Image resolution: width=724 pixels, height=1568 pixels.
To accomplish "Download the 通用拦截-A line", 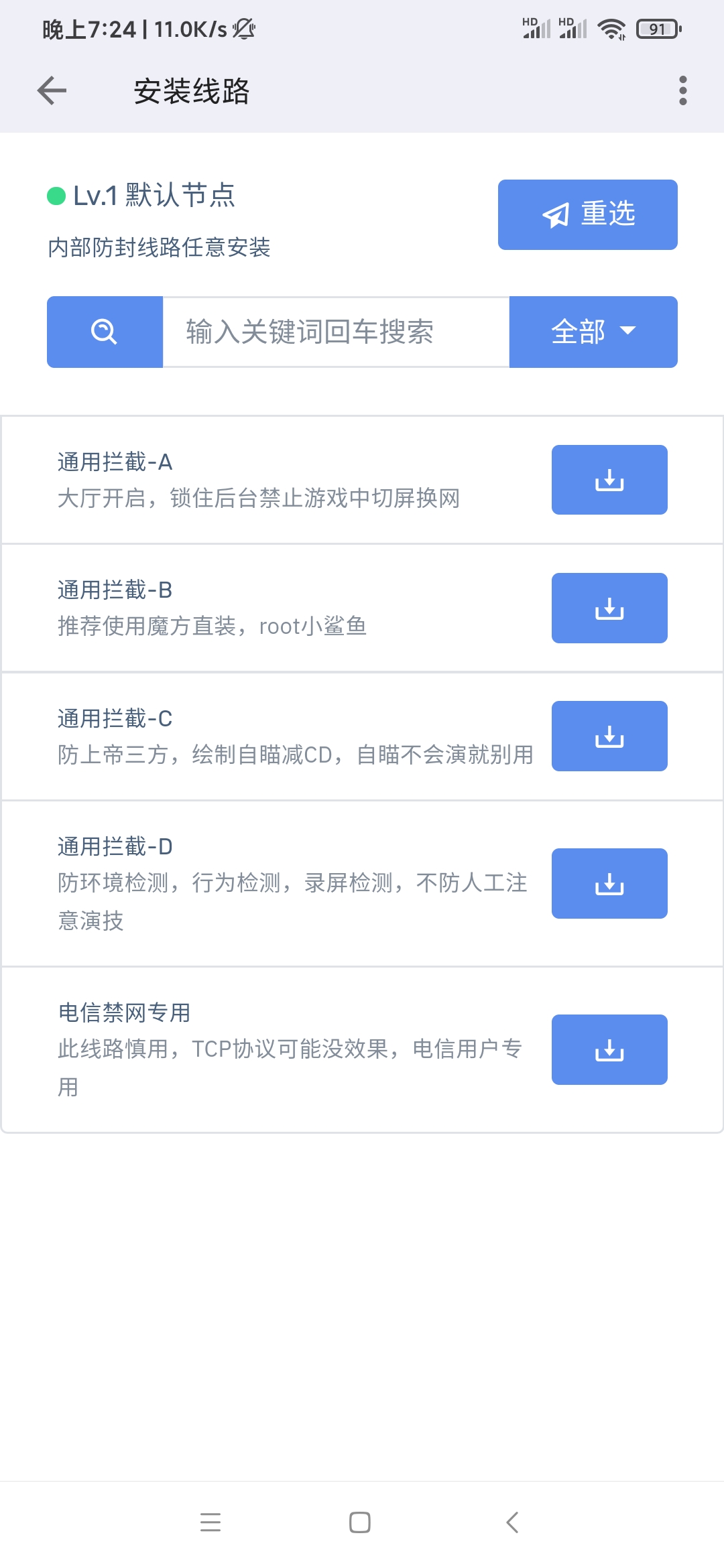I will click(x=609, y=480).
